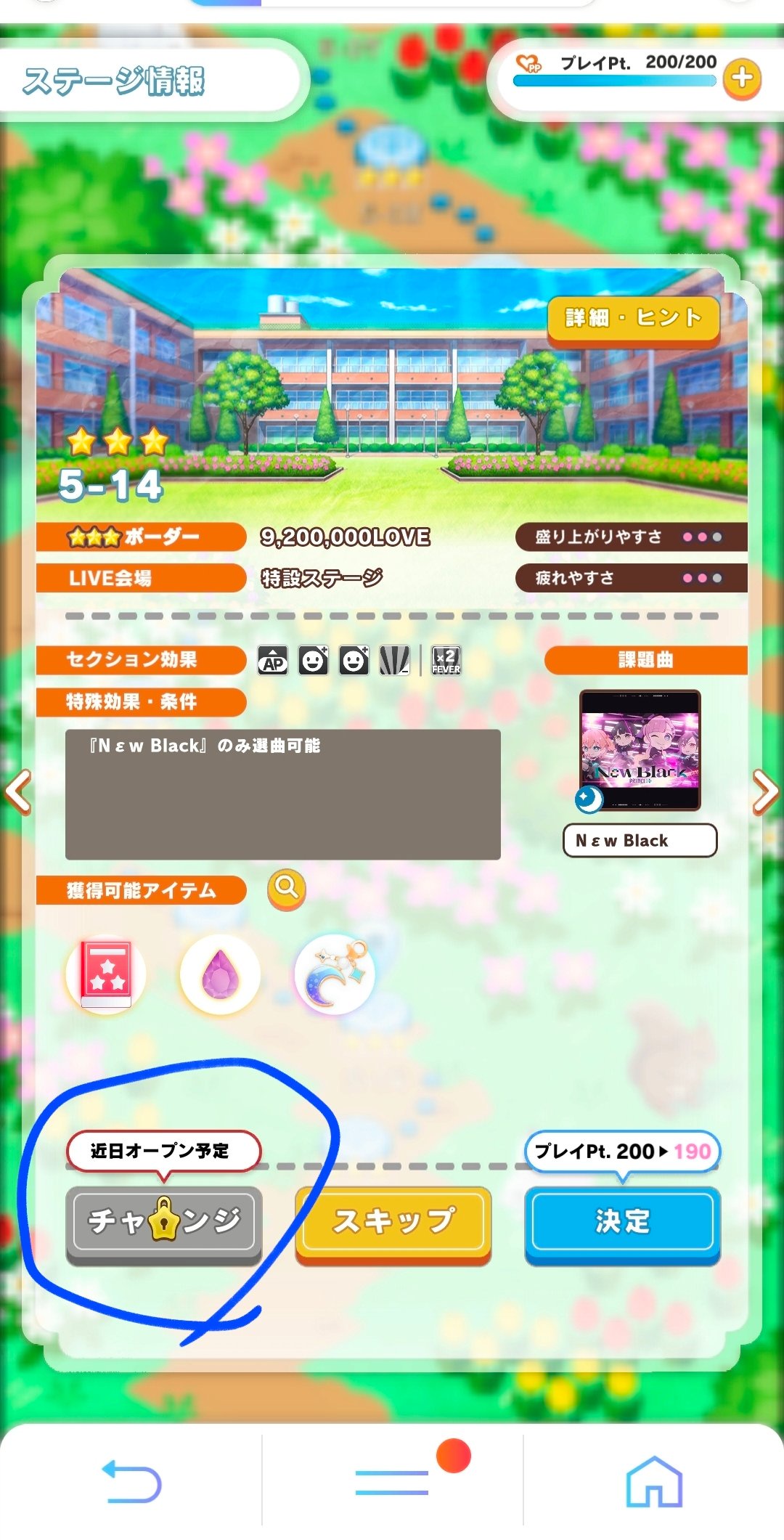The image size is (784, 1540).
Task: Go to previous stage arrow
Action: pyautogui.click(x=18, y=791)
